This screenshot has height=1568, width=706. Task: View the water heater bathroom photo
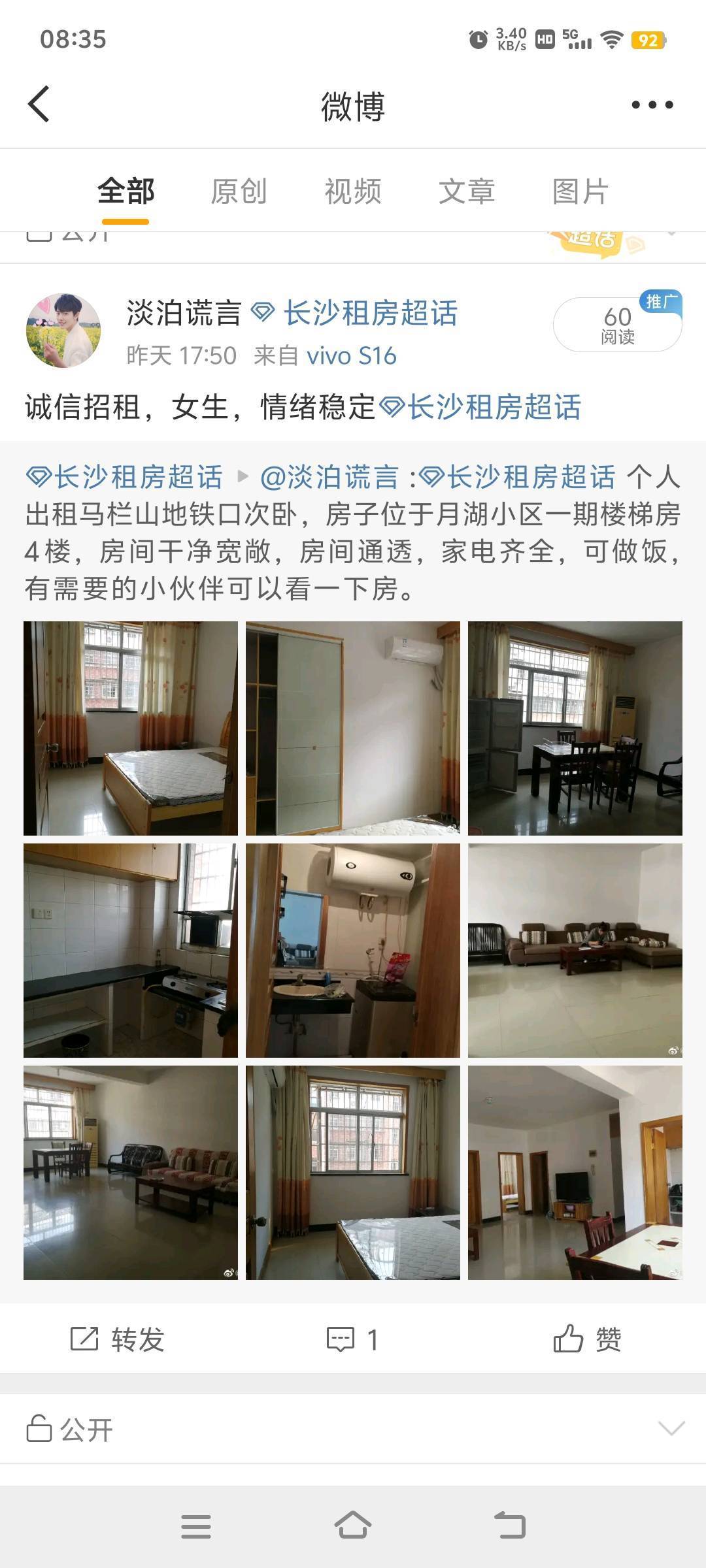coord(353,951)
